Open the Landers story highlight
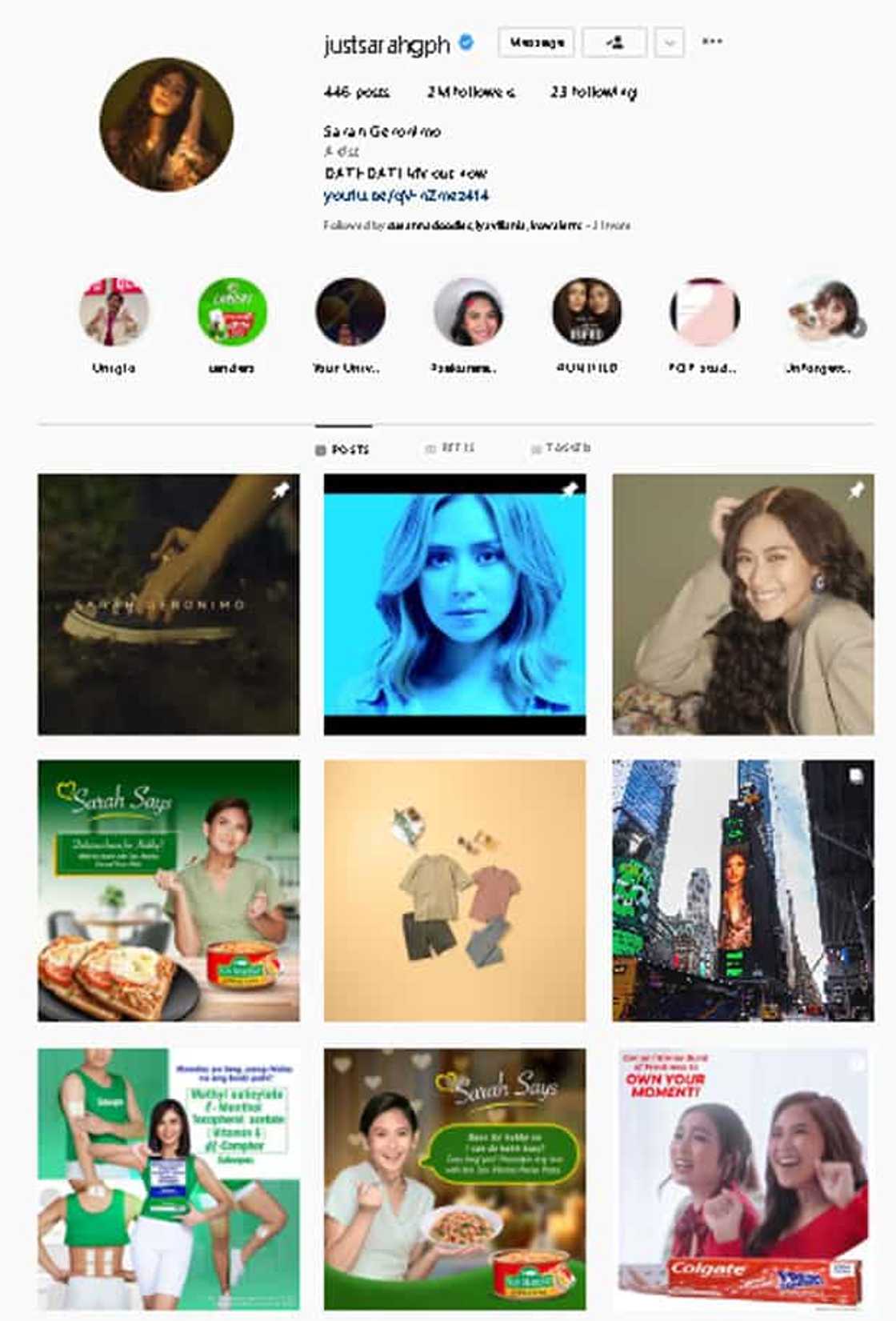The width and height of the screenshot is (896, 1321). pyautogui.click(x=231, y=312)
